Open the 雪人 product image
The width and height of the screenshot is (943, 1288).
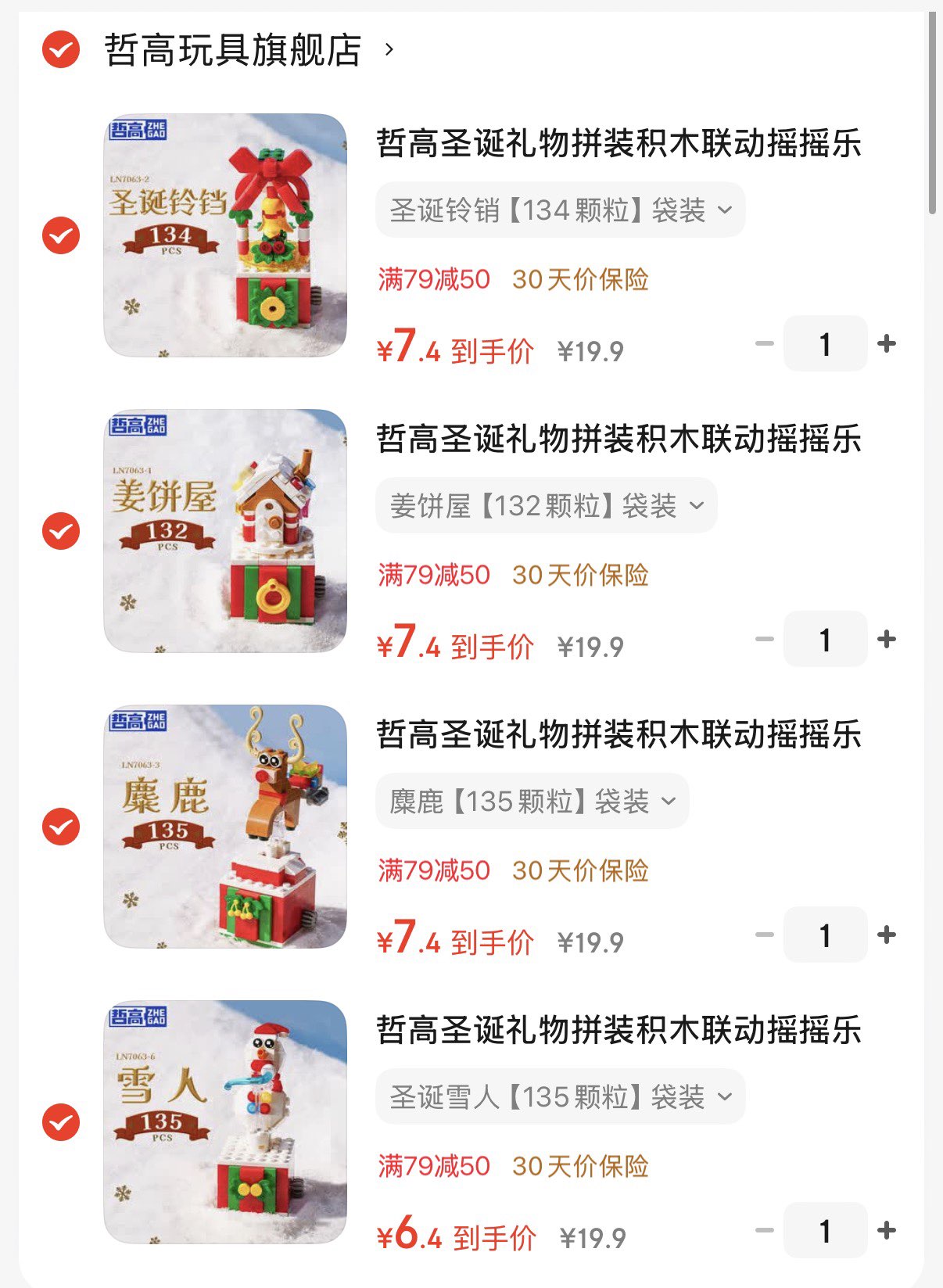pyautogui.click(x=225, y=1122)
